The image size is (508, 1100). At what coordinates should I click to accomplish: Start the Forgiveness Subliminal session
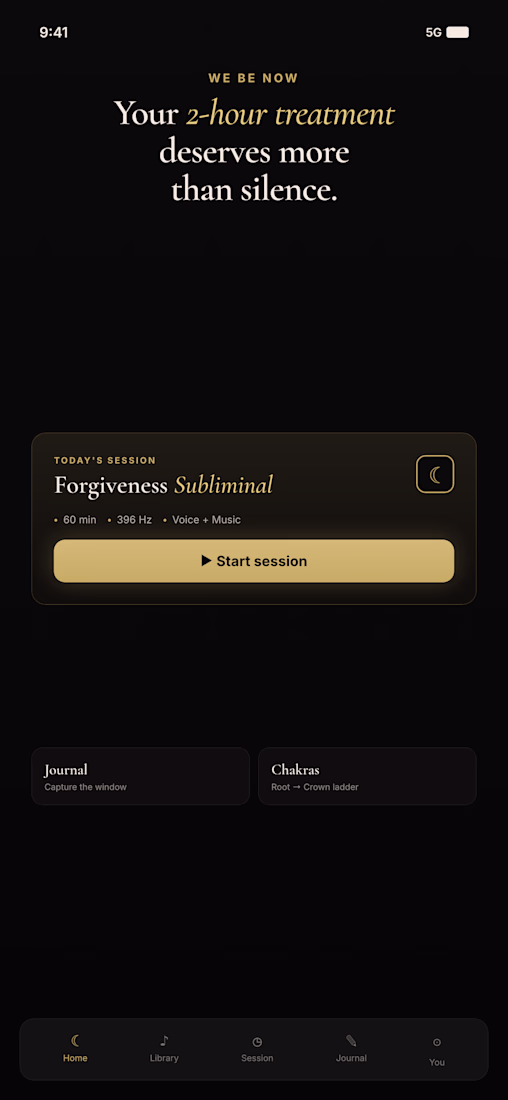pos(254,561)
